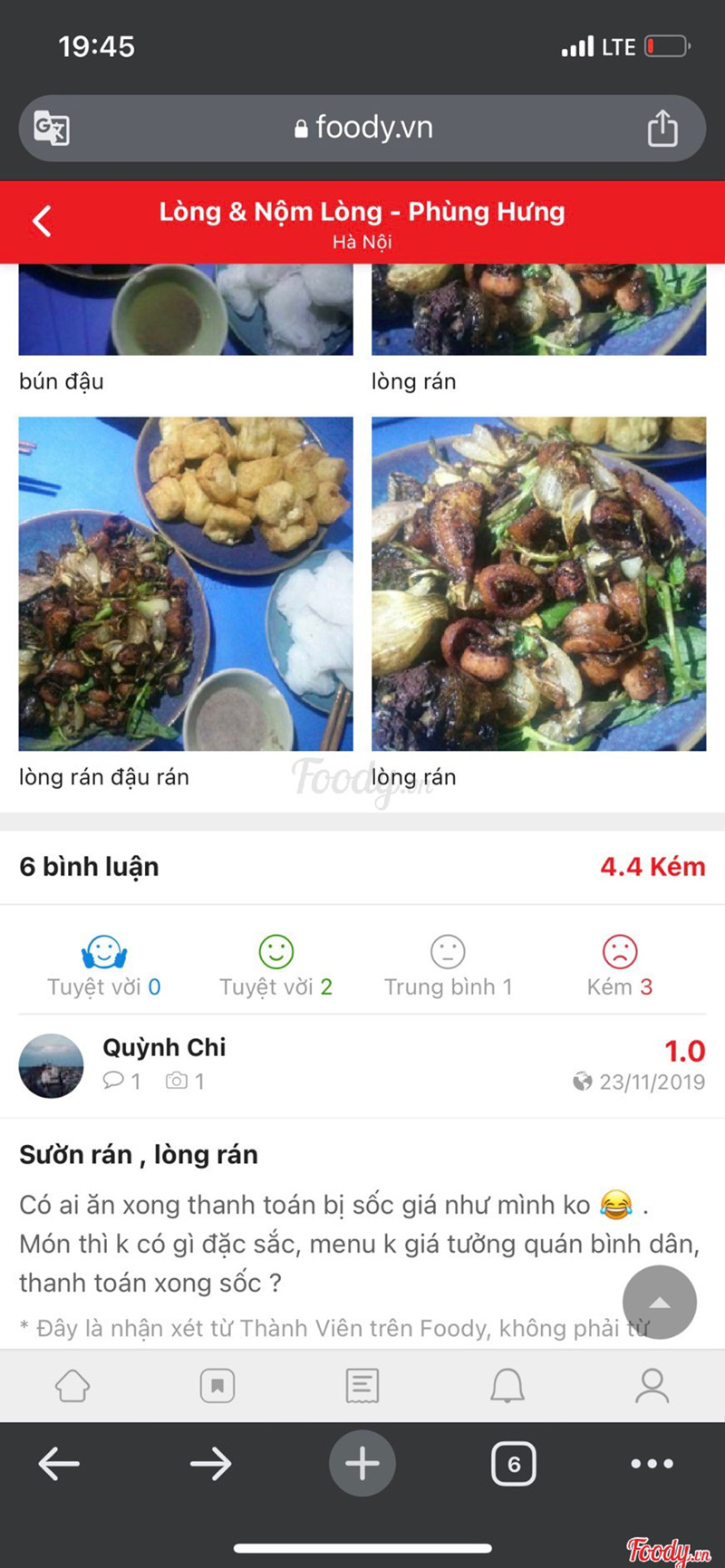Share this page from the address bar

point(662,128)
